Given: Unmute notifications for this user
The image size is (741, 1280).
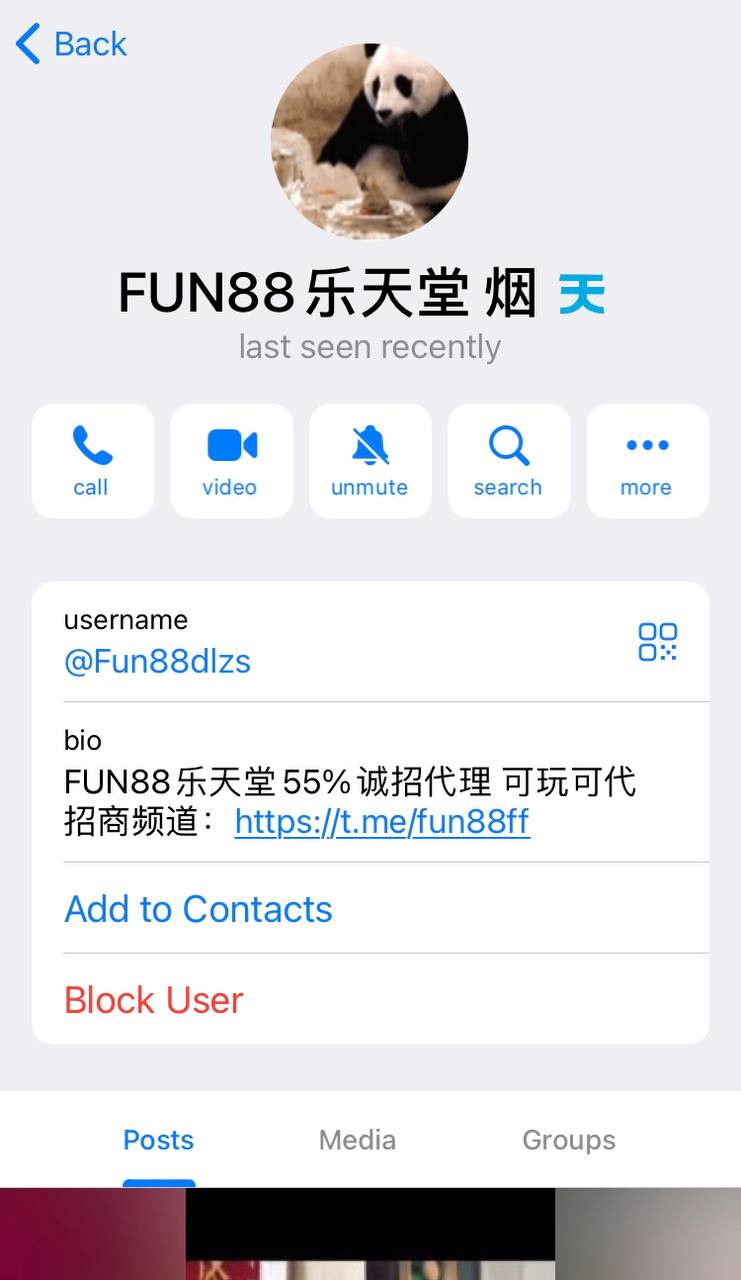Looking at the screenshot, I should [x=370, y=461].
